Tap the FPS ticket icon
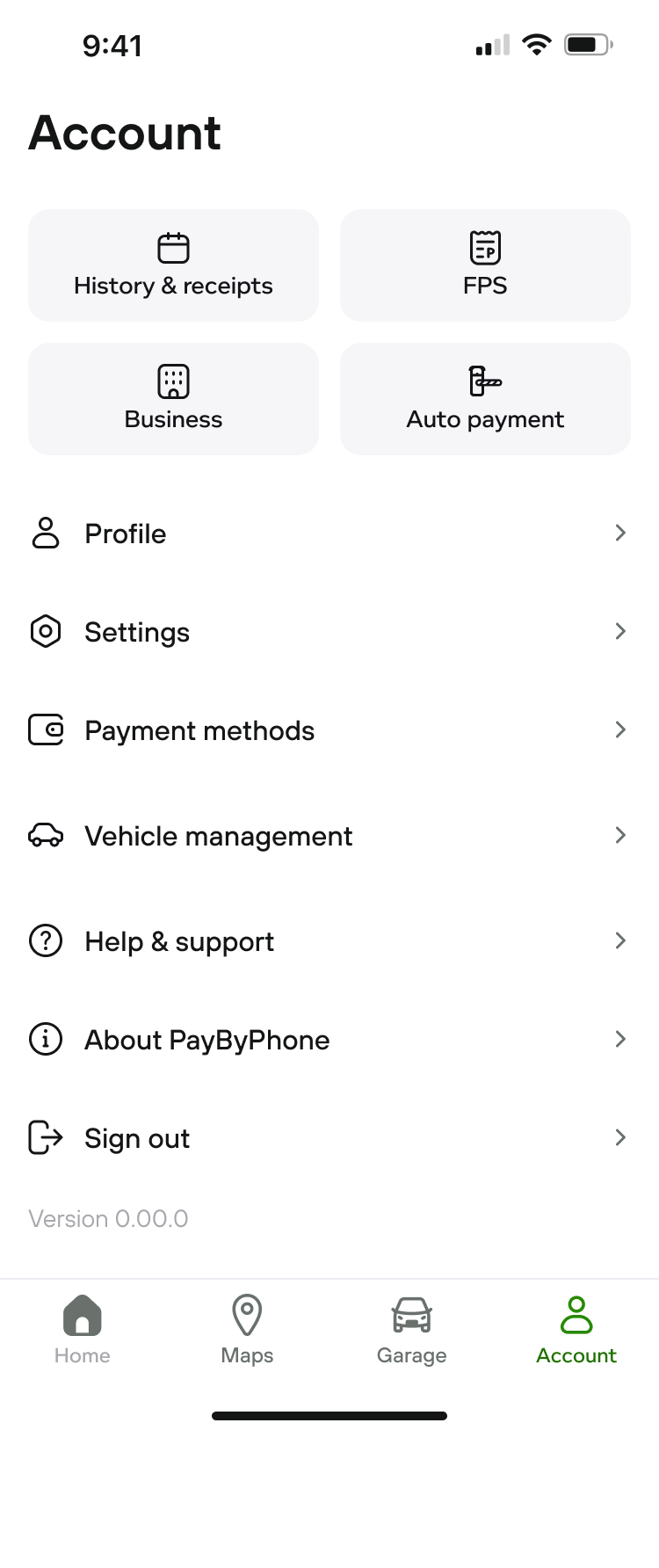The height and width of the screenshot is (1568, 659). click(485, 247)
